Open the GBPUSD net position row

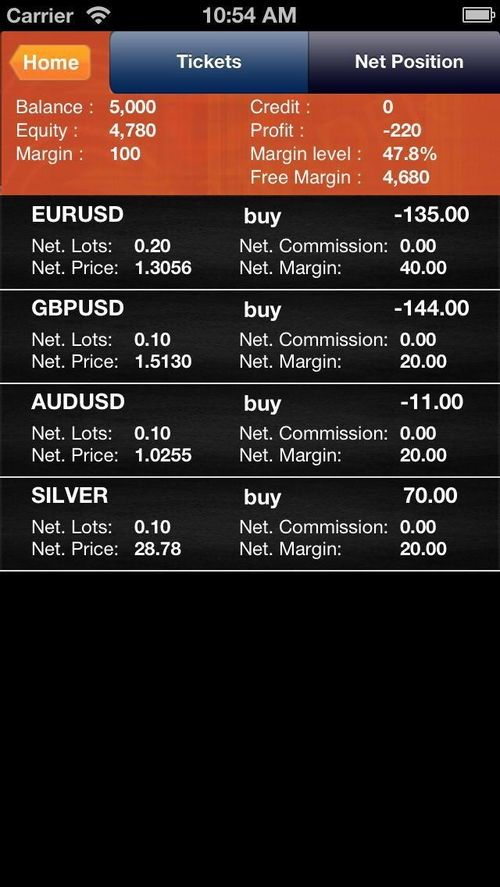250,337
